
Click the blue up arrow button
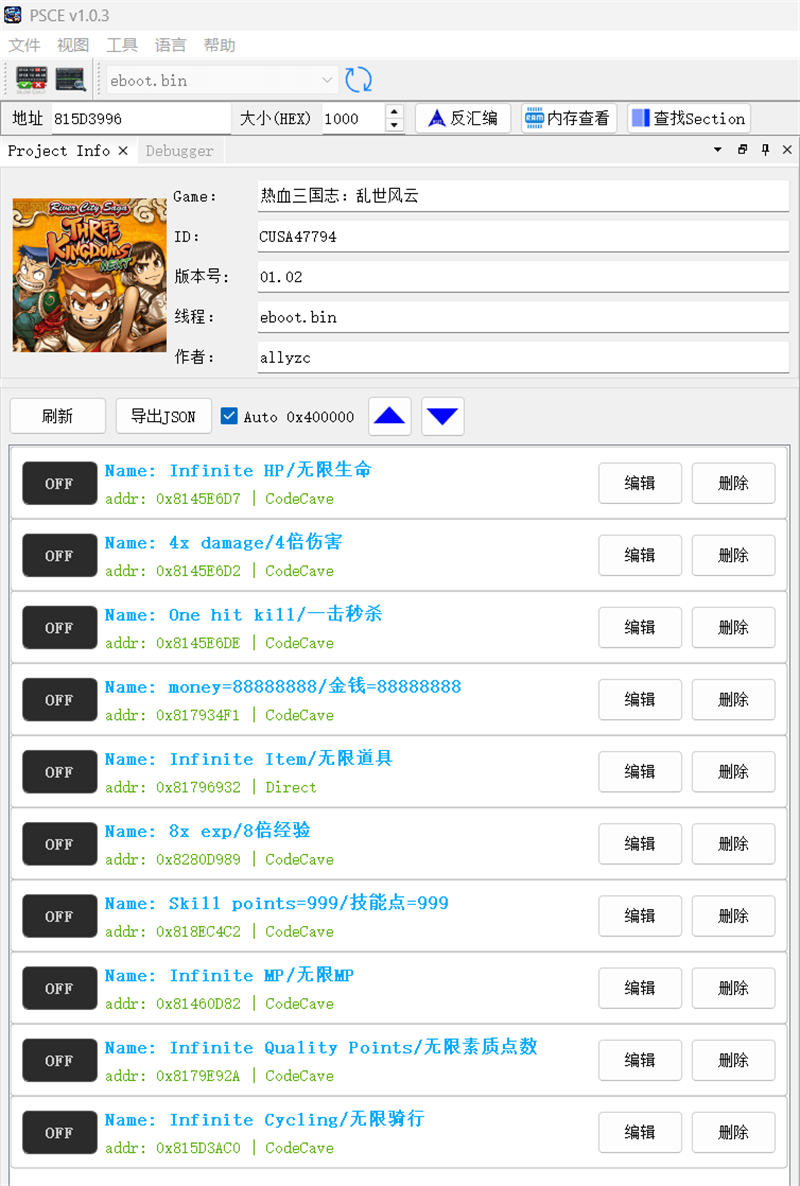tap(389, 416)
